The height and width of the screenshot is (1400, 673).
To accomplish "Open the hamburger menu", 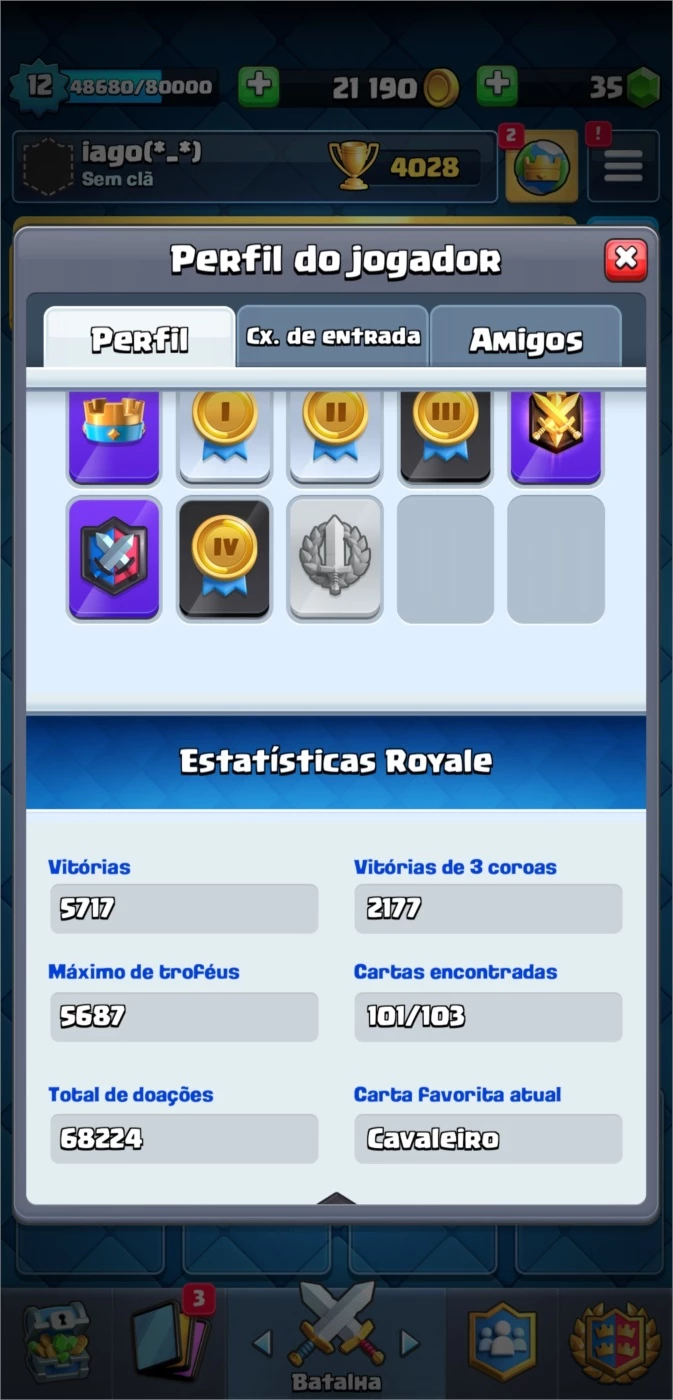I will click(x=623, y=166).
